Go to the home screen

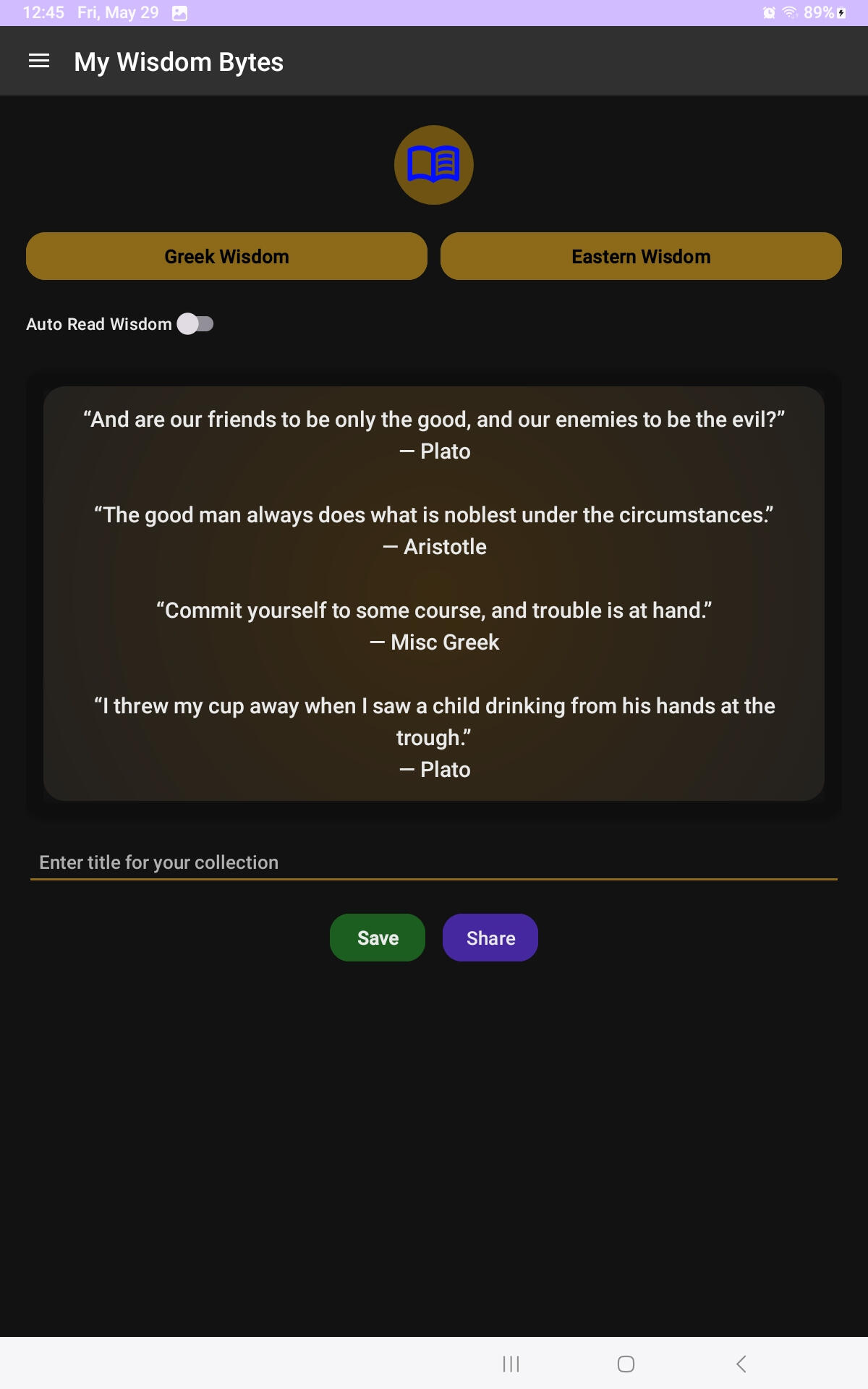pos(626,1364)
